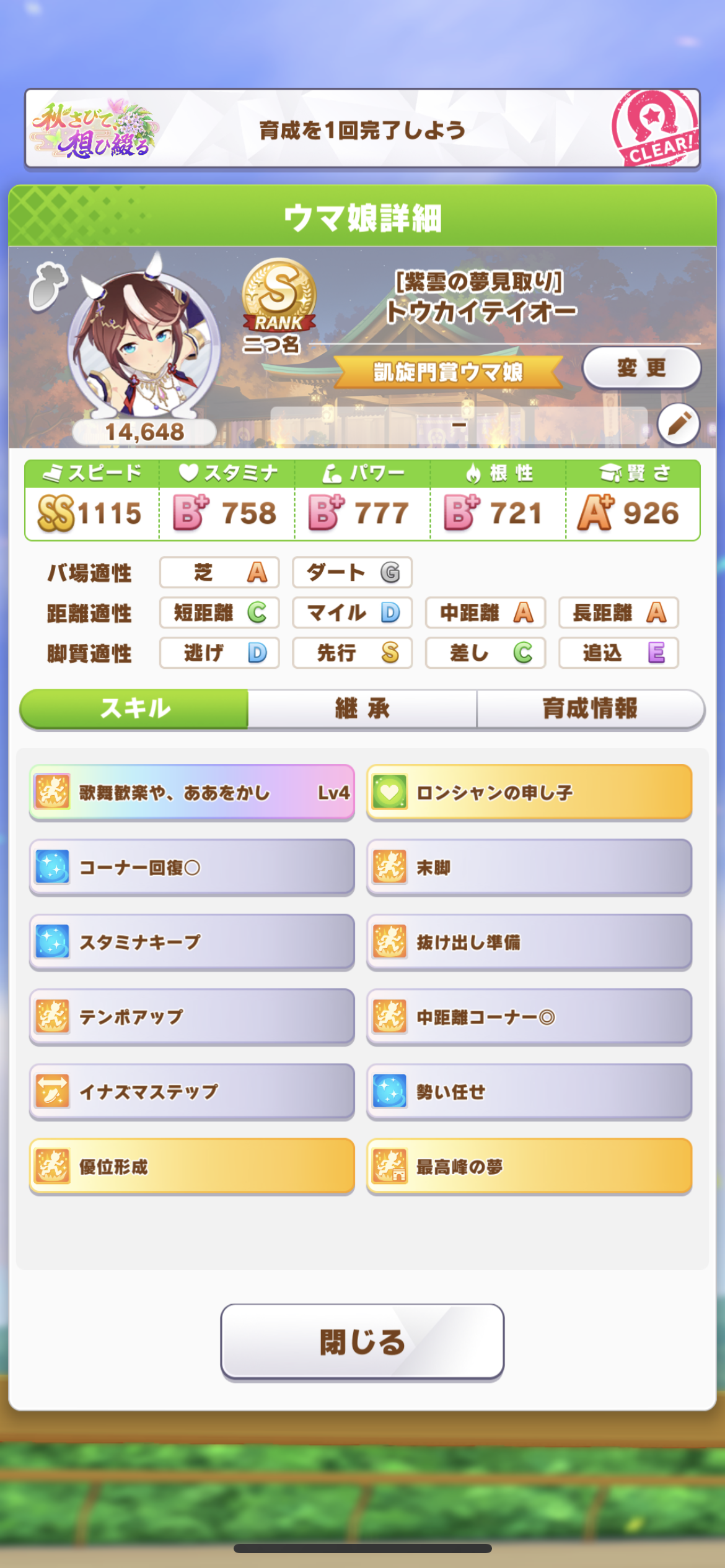Open the コーナー回復○ skill
The image size is (725, 1568).
click(x=191, y=868)
